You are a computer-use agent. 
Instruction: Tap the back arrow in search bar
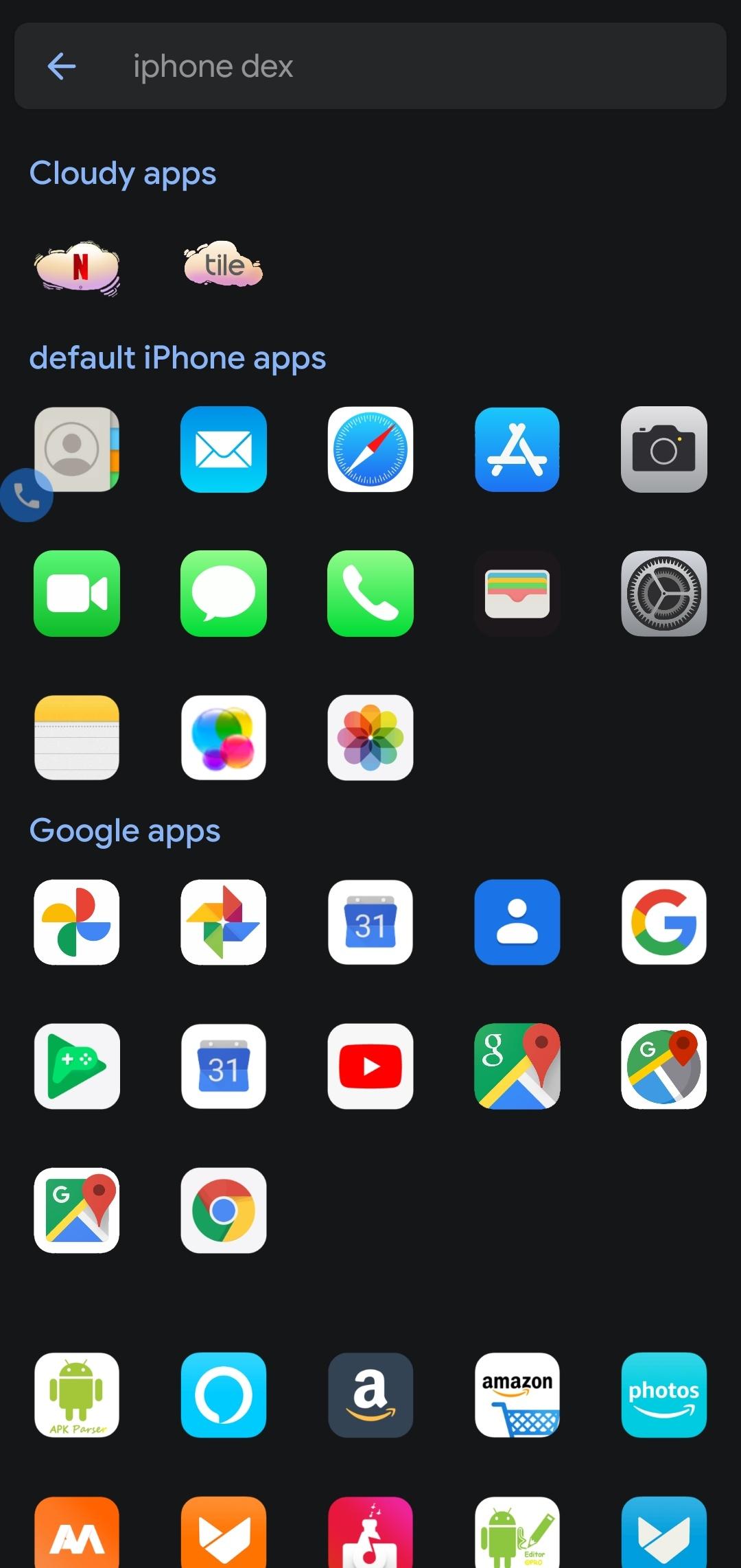click(62, 67)
